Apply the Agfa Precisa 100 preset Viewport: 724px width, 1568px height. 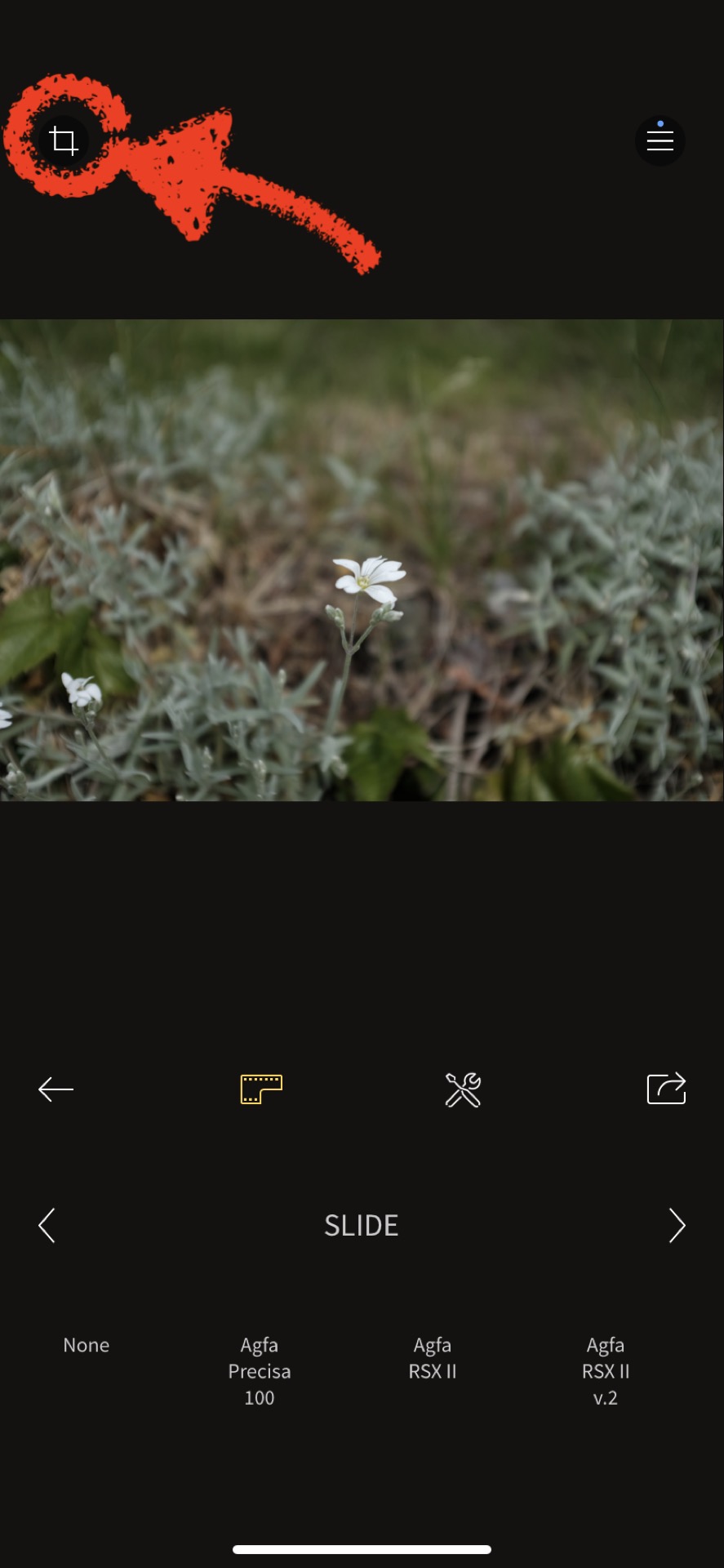pos(260,1370)
